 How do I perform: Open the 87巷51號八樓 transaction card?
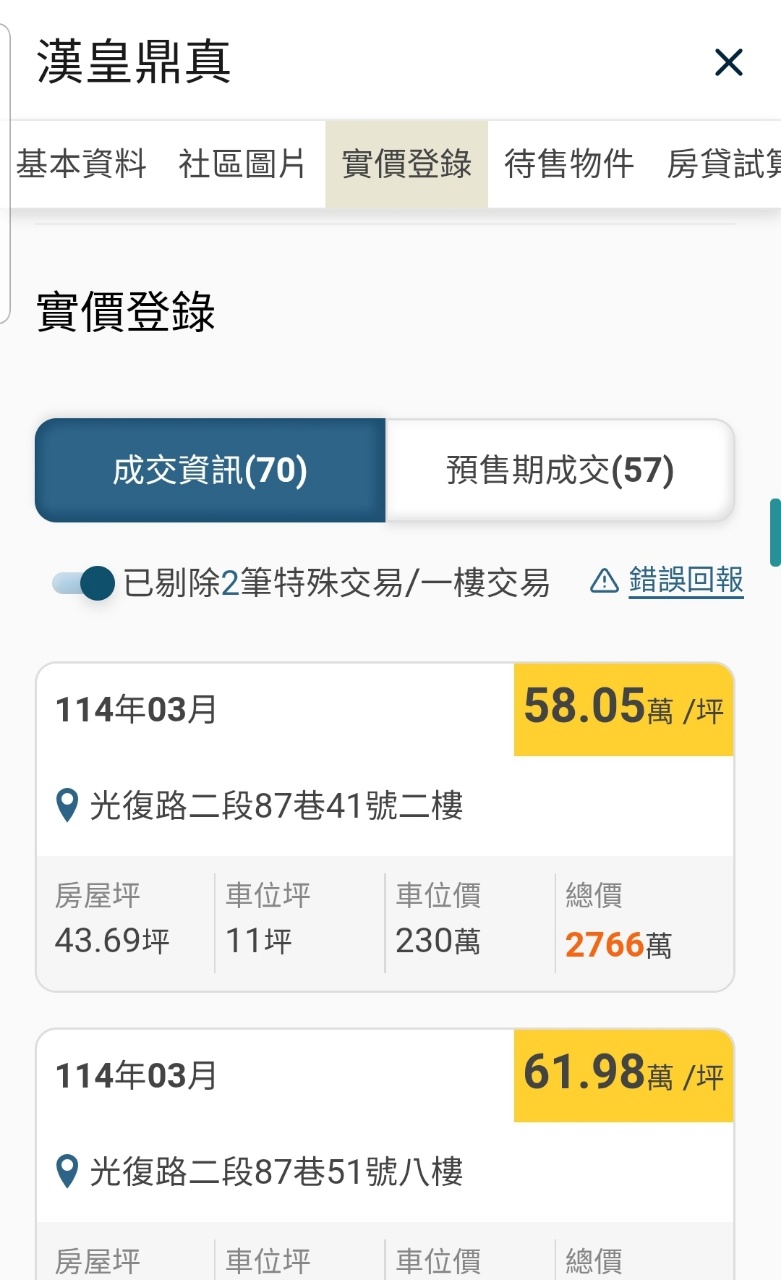[x=384, y=1170]
